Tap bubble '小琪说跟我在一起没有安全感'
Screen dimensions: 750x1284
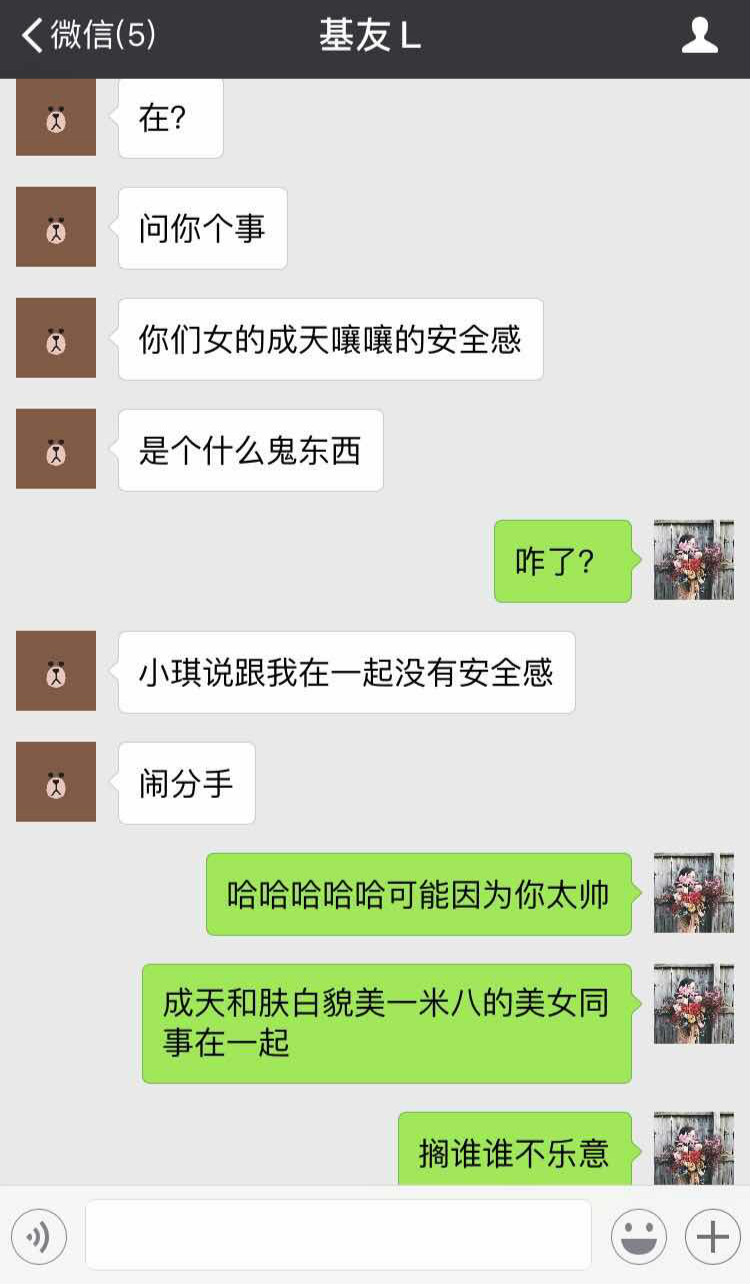click(x=346, y=672)
